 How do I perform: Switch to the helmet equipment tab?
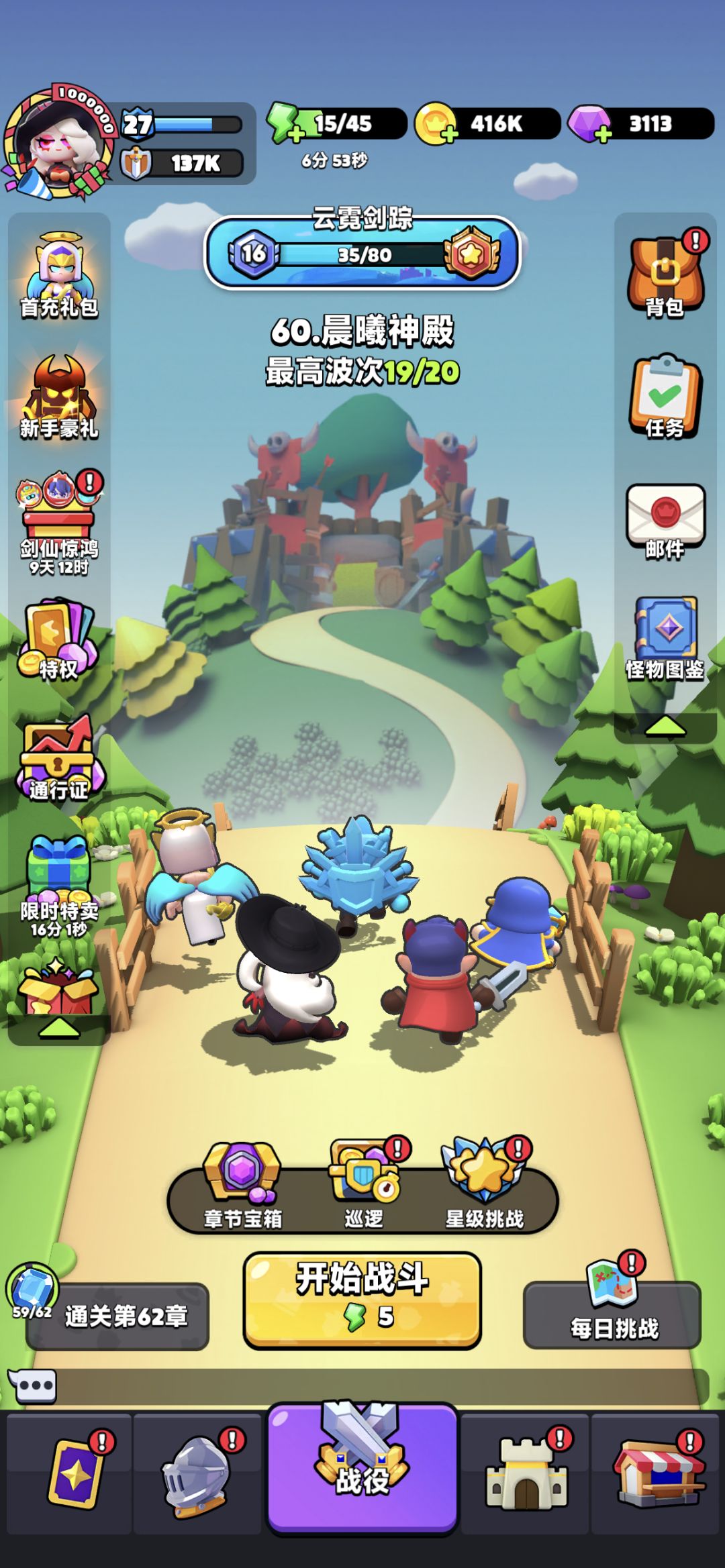[x=197, y=1473]
